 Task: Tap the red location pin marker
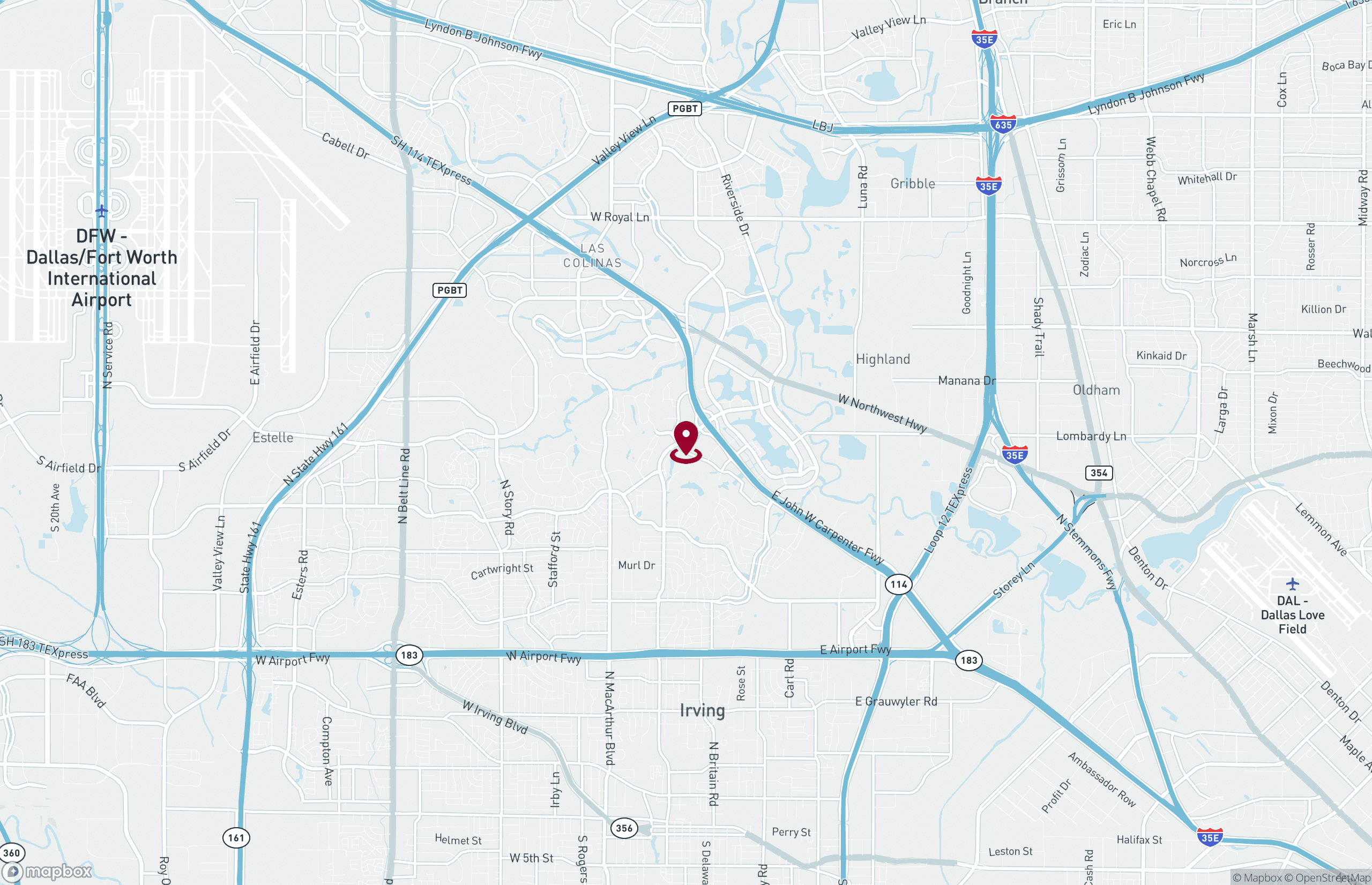click(685, 440)
